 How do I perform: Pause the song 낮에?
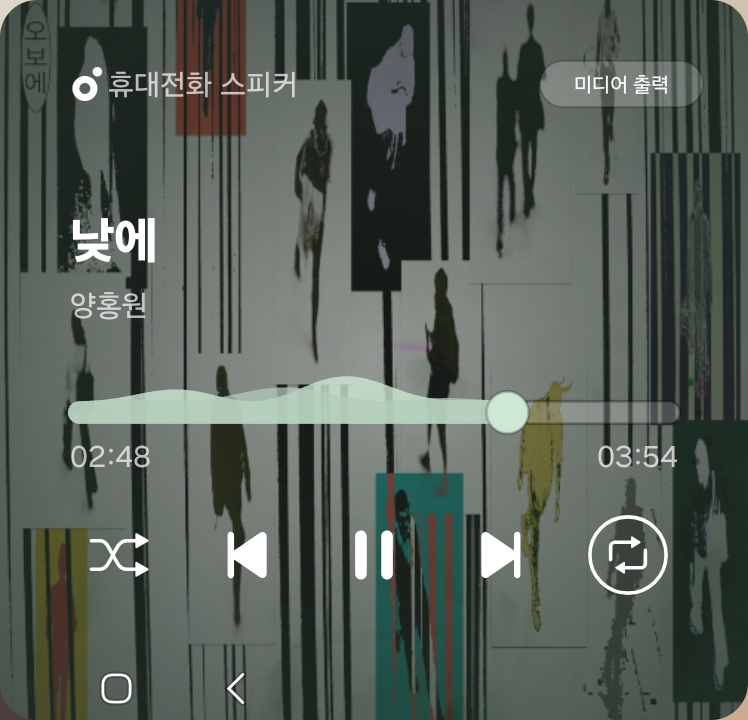(374, 555)
